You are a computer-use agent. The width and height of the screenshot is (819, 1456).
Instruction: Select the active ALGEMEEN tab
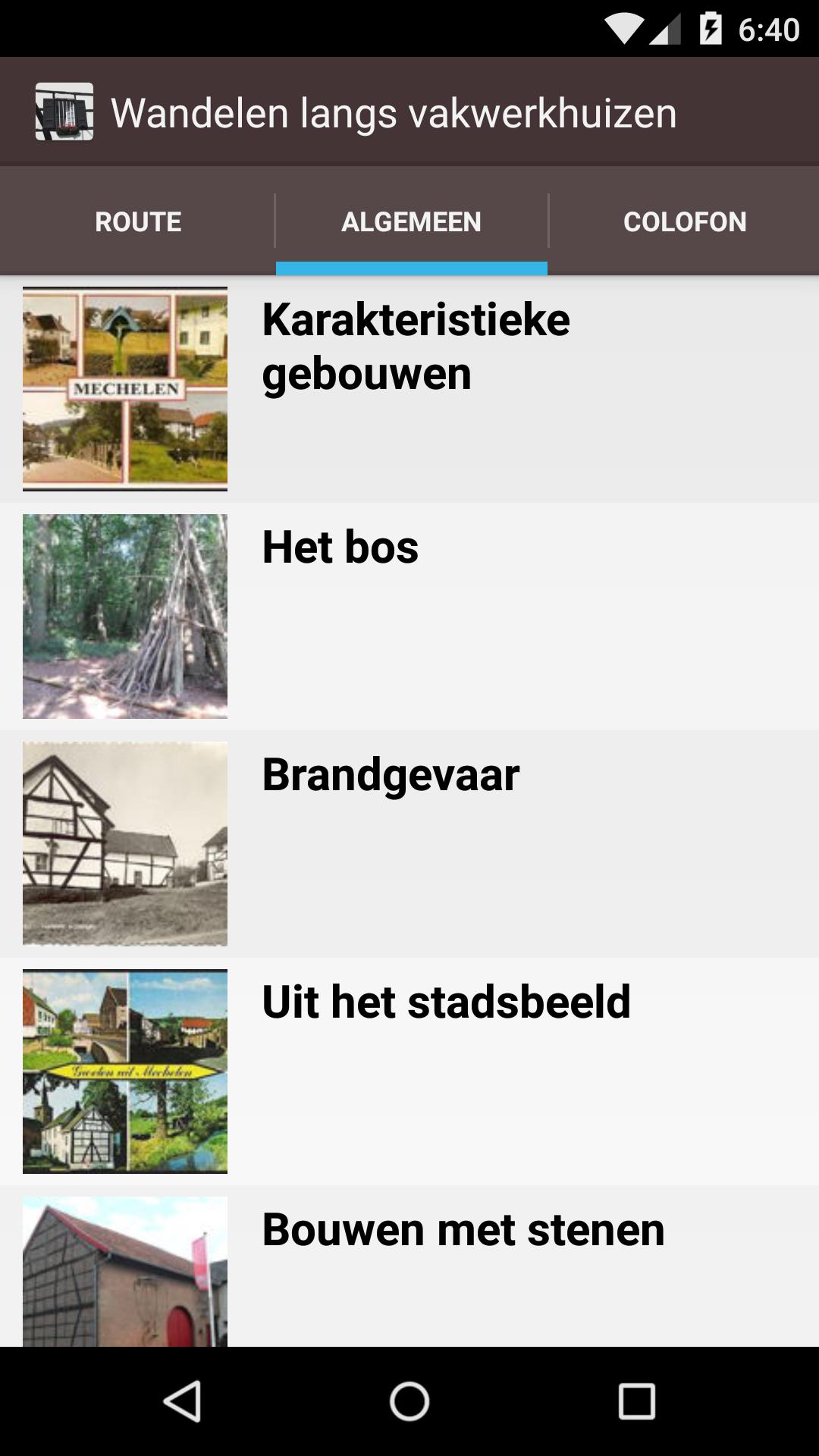411,221
